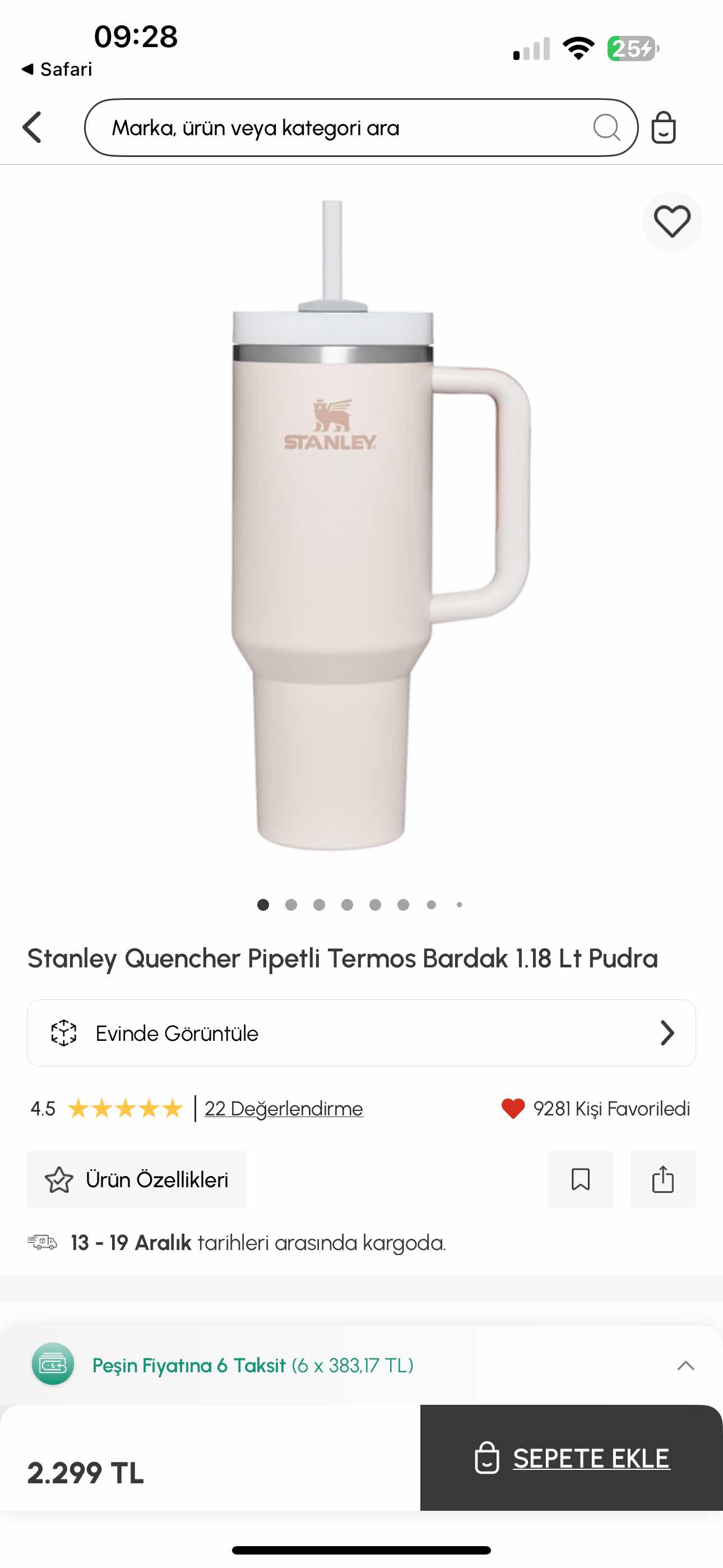Jump to the second image via the page dots

pyautogui.click(x=291, y=905)
